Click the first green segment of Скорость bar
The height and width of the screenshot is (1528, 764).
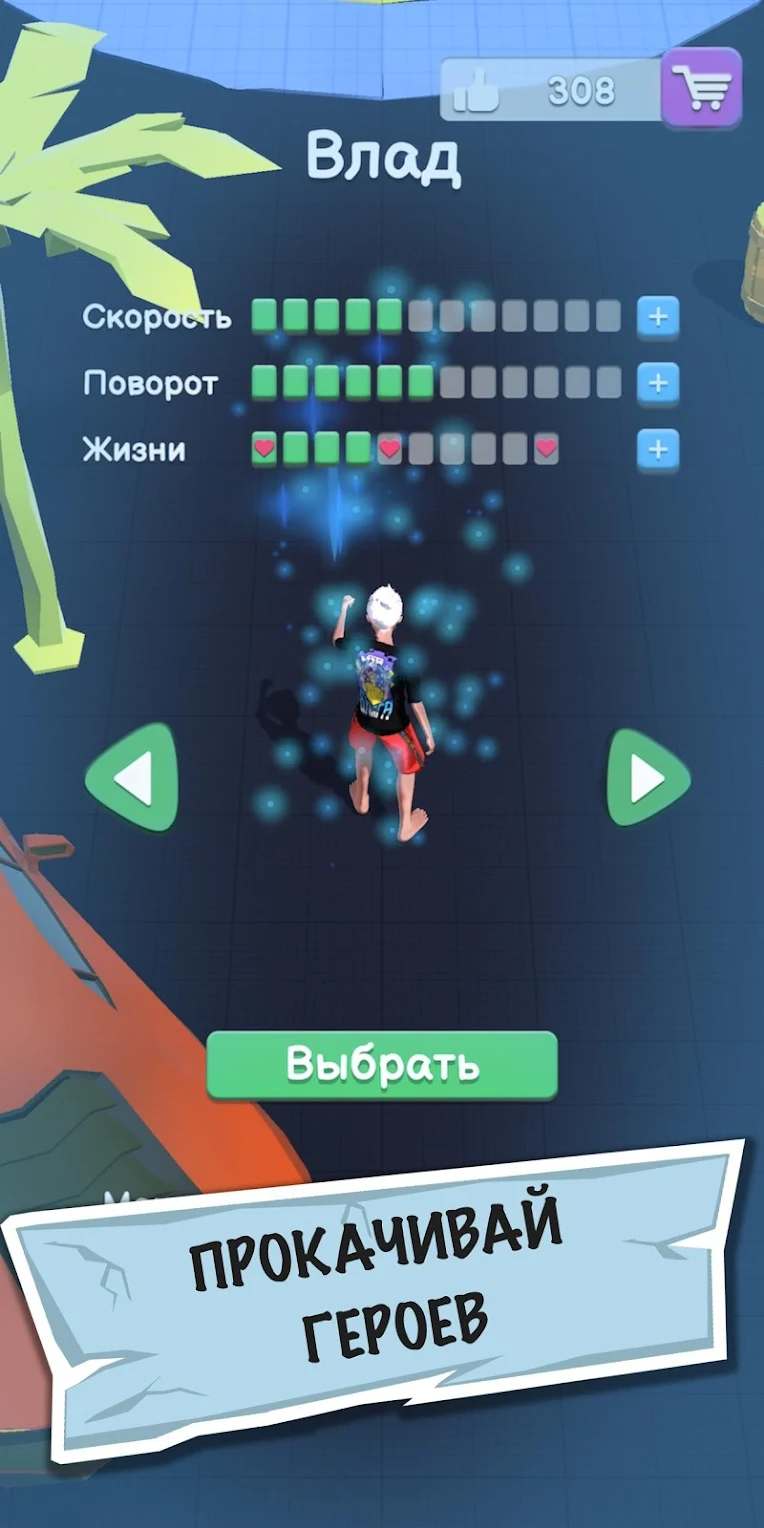pyautogui.click(x=263, y=318)
